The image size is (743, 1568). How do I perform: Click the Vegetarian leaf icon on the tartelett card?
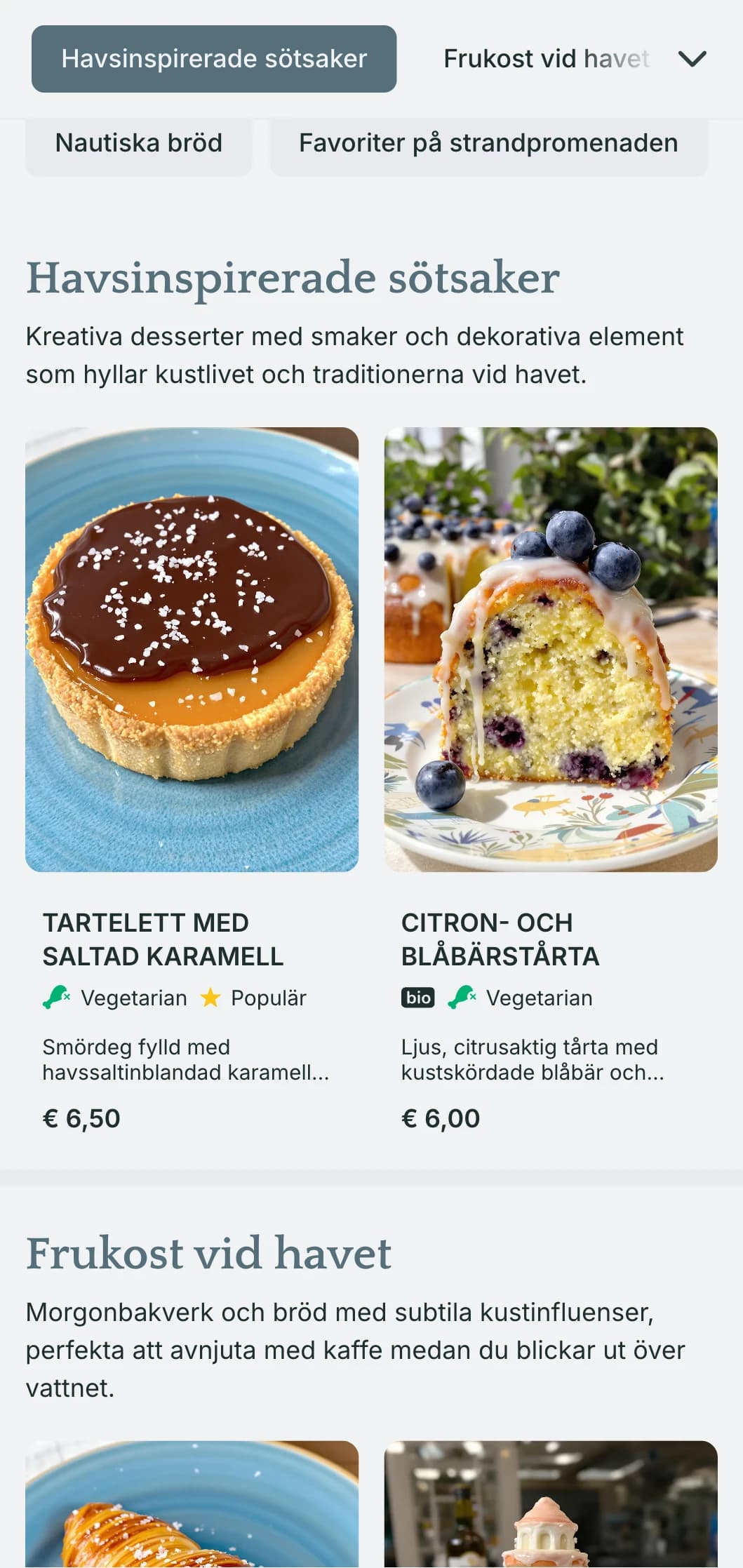click(x=56, y=996)
